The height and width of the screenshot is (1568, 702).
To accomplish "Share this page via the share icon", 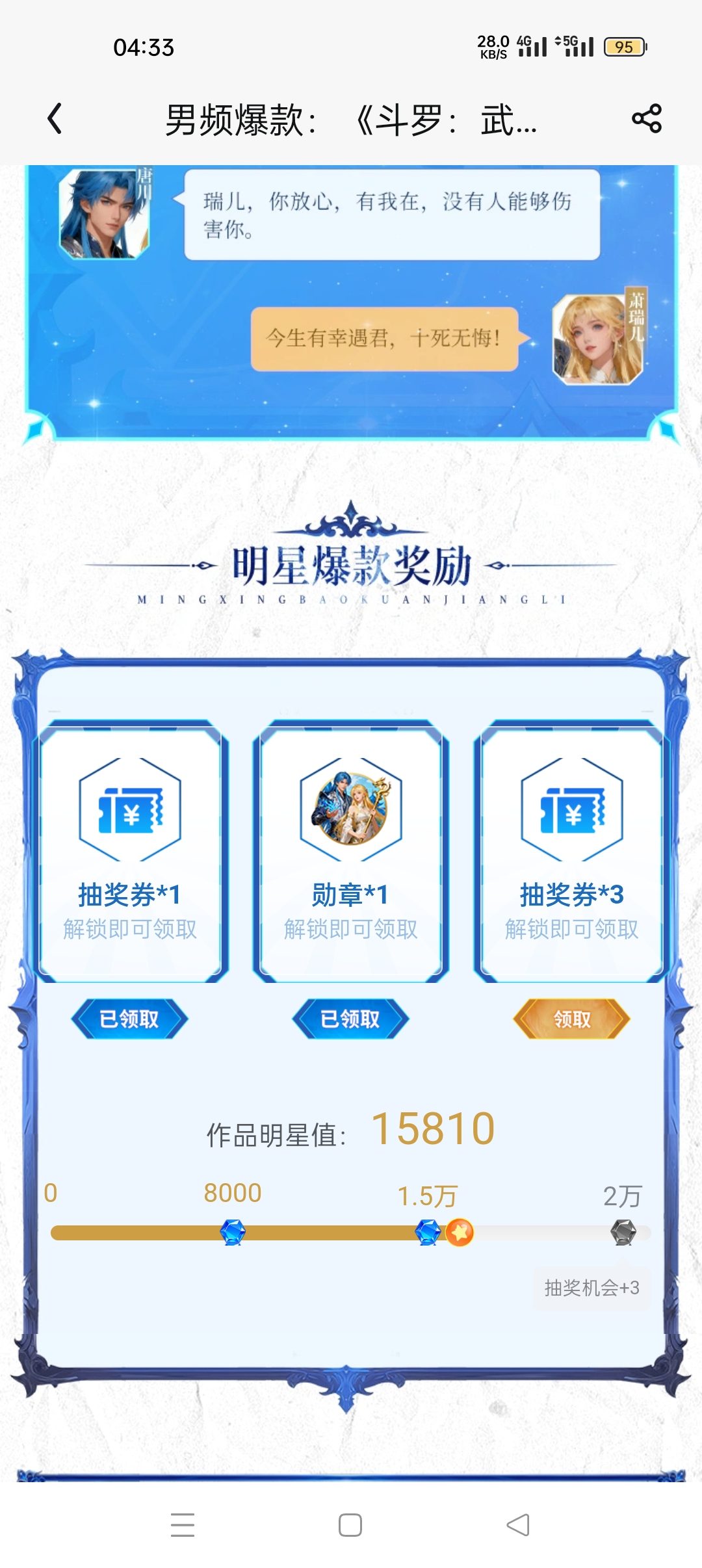I will tap(646, 119).
